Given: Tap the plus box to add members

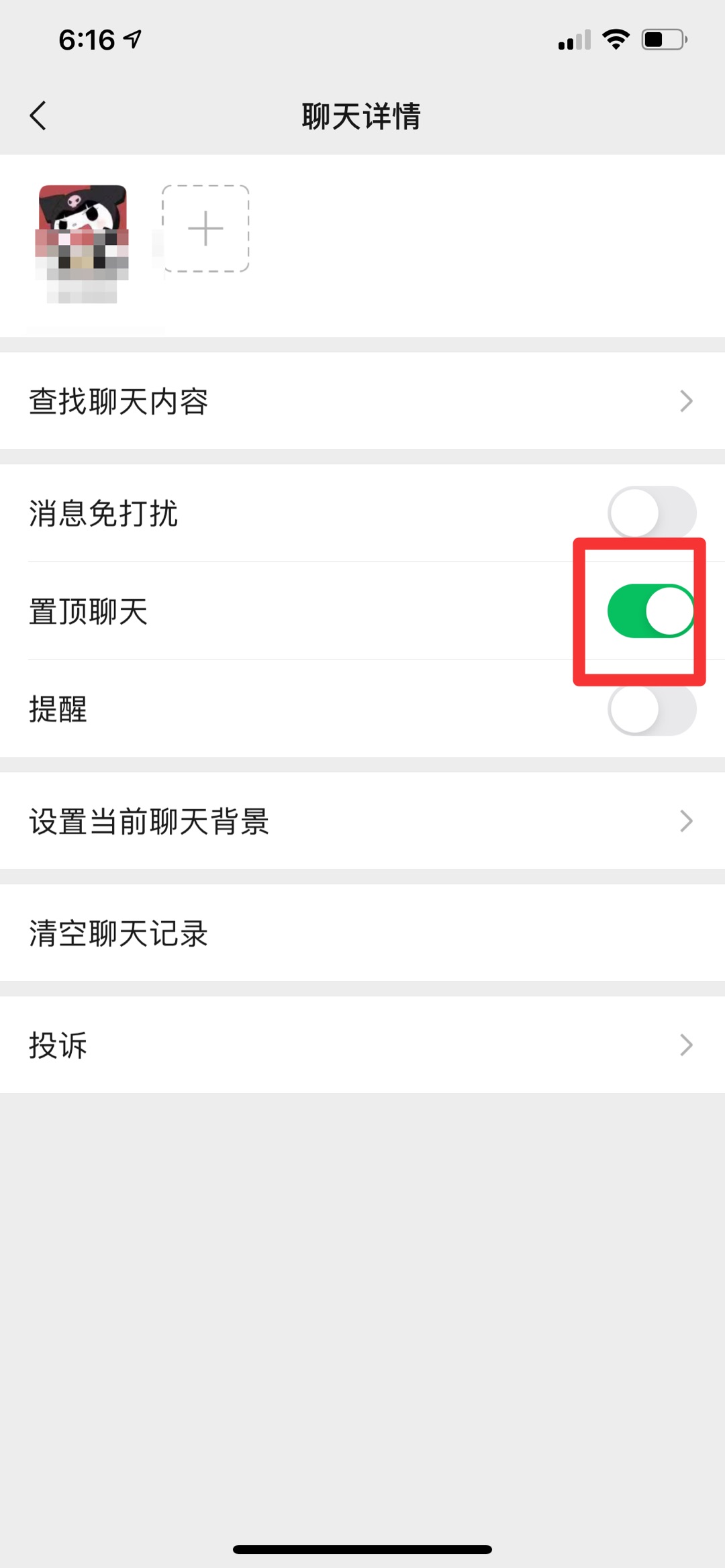Looking at the screenshot, I should coord(205,229).
